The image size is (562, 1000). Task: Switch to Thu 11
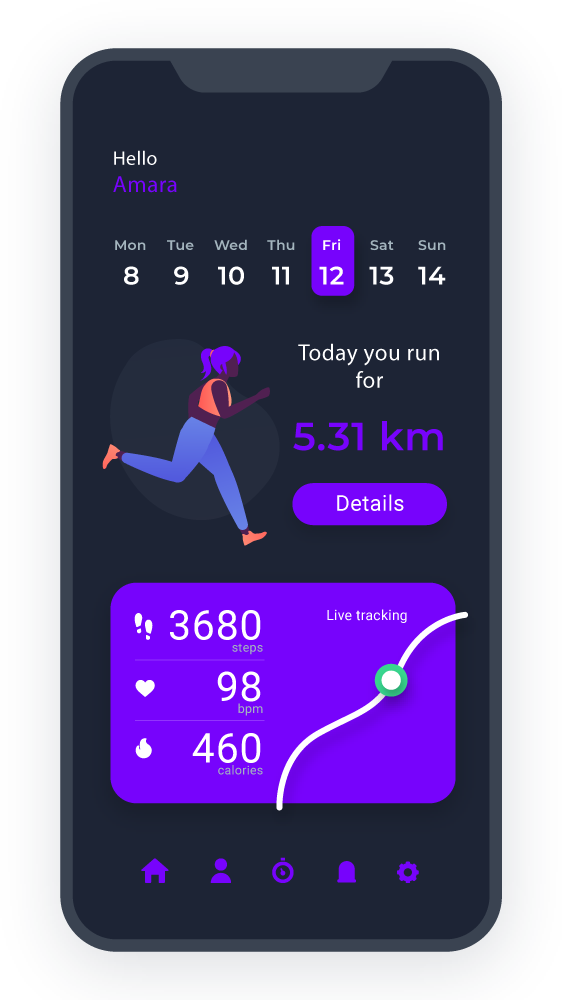click(281, 263)
